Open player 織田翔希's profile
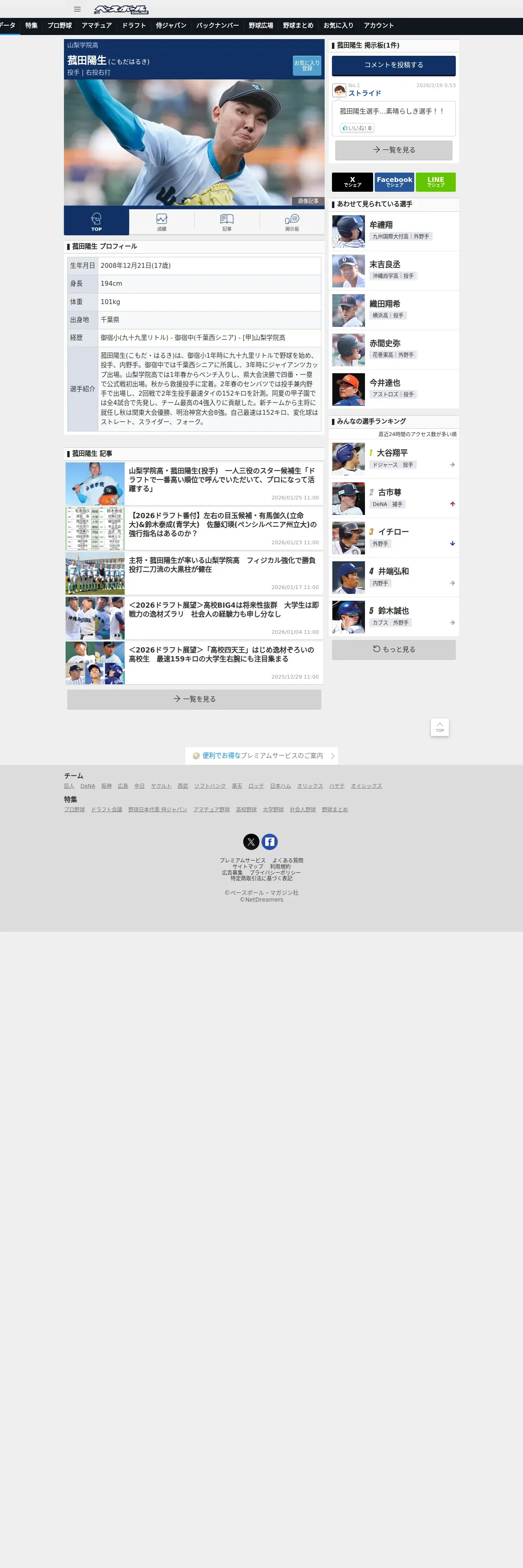This screenshot has height=1568, width=523. (394, 311)
